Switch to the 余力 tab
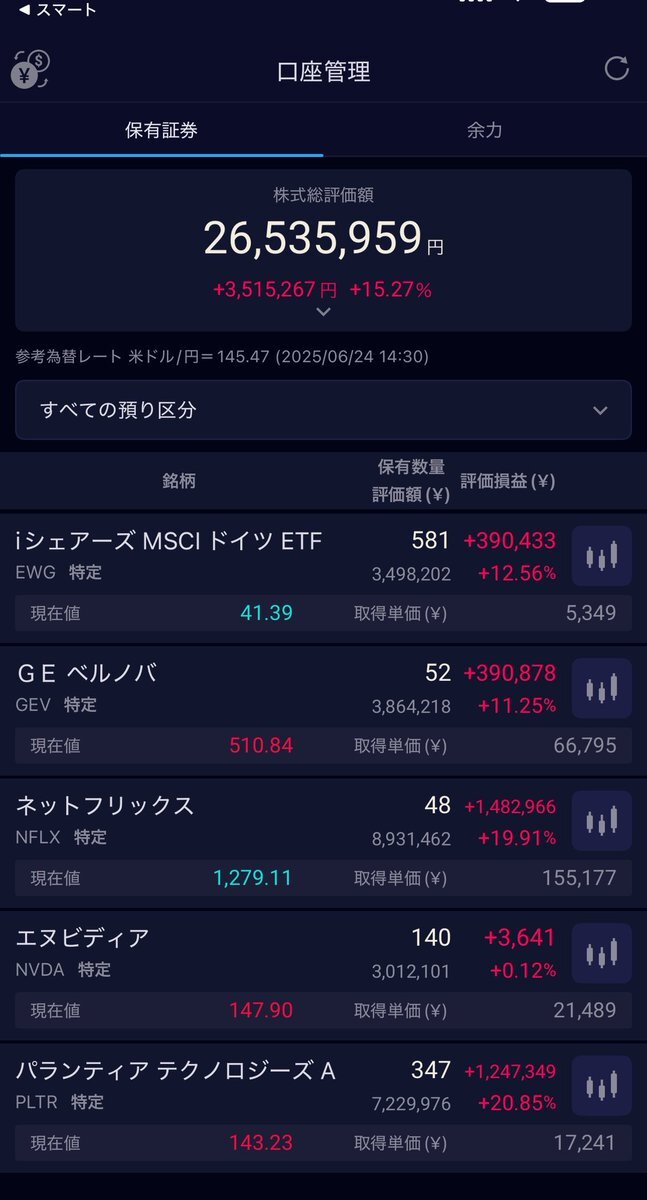 tap(485, 130)
